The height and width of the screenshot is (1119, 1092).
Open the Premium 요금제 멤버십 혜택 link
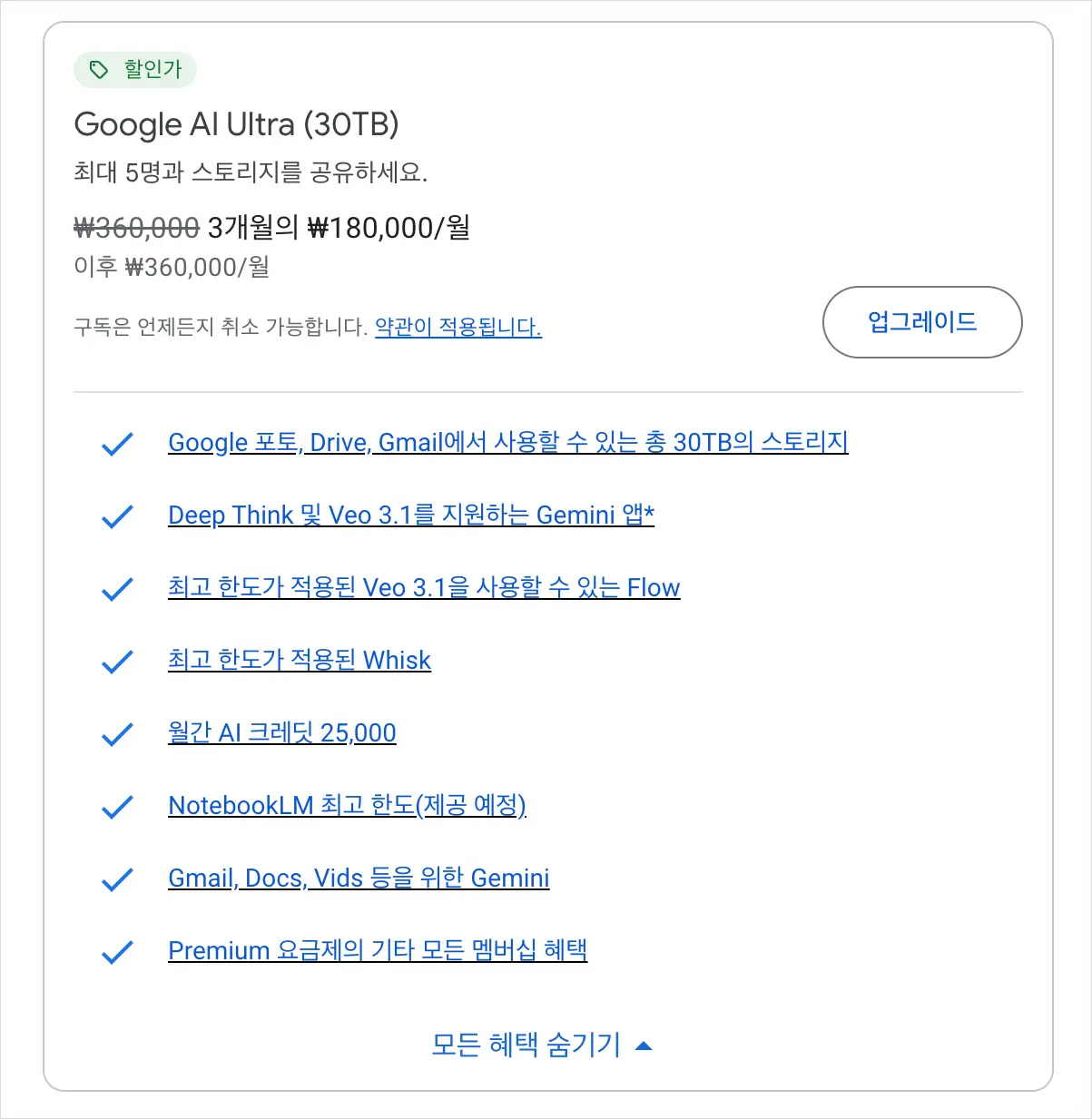click(x=378, y=951)
